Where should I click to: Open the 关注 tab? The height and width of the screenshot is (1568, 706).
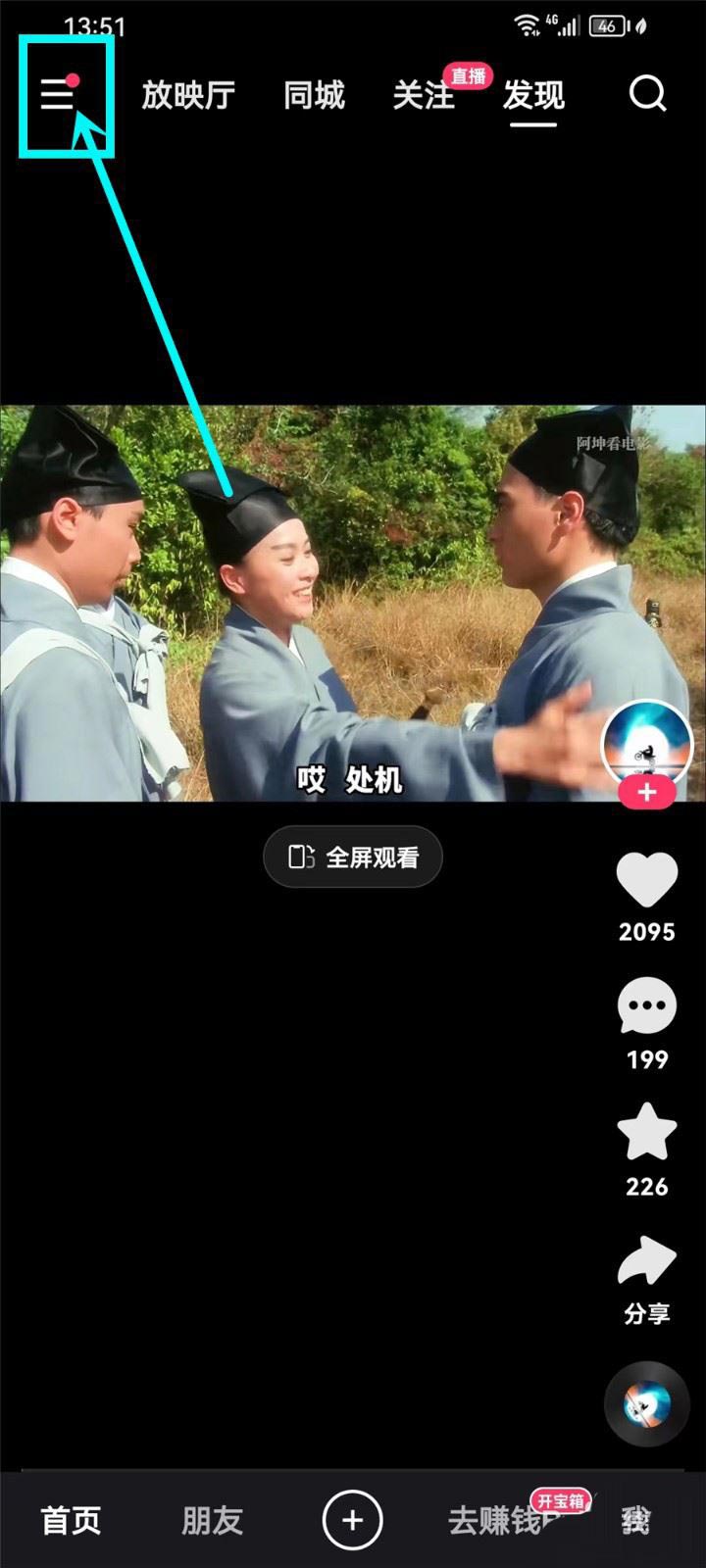(x=424, y=95)
